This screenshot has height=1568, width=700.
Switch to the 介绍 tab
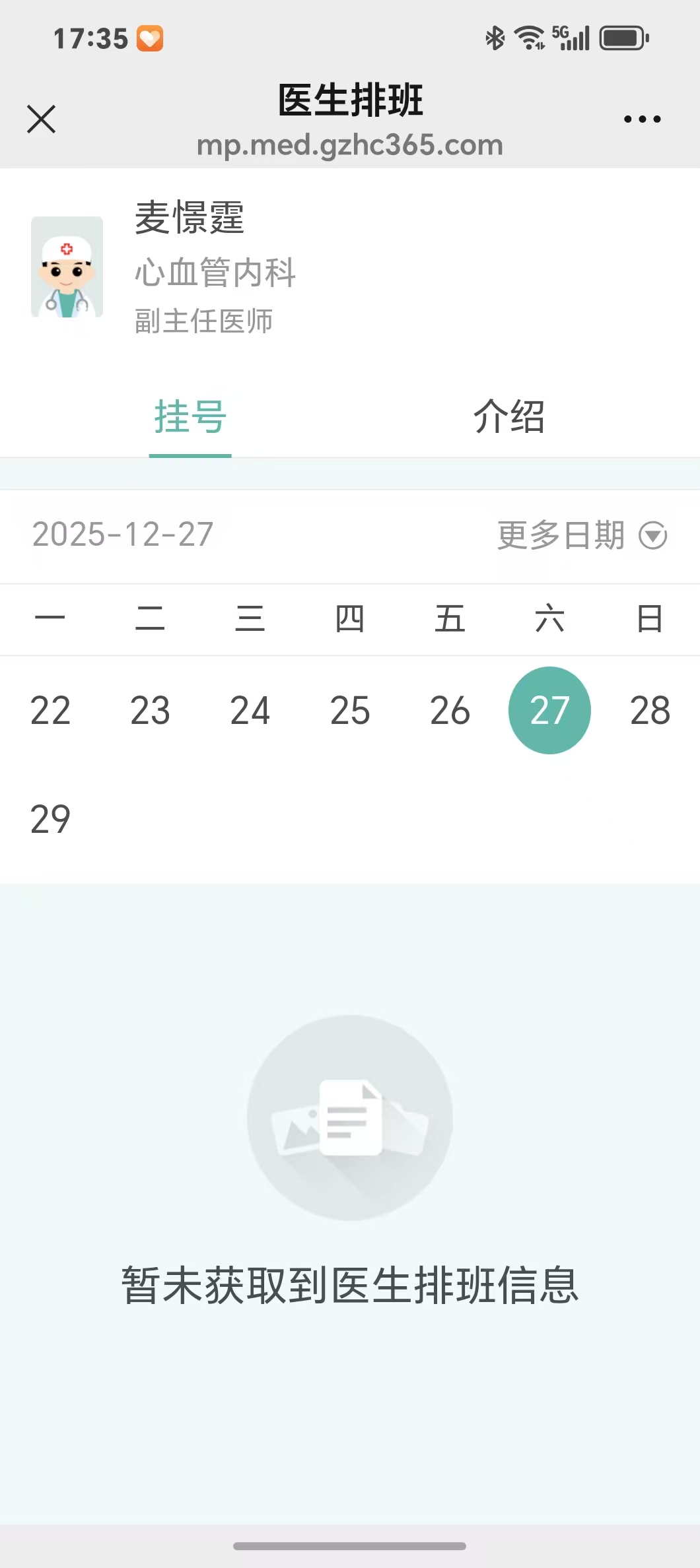508,417
